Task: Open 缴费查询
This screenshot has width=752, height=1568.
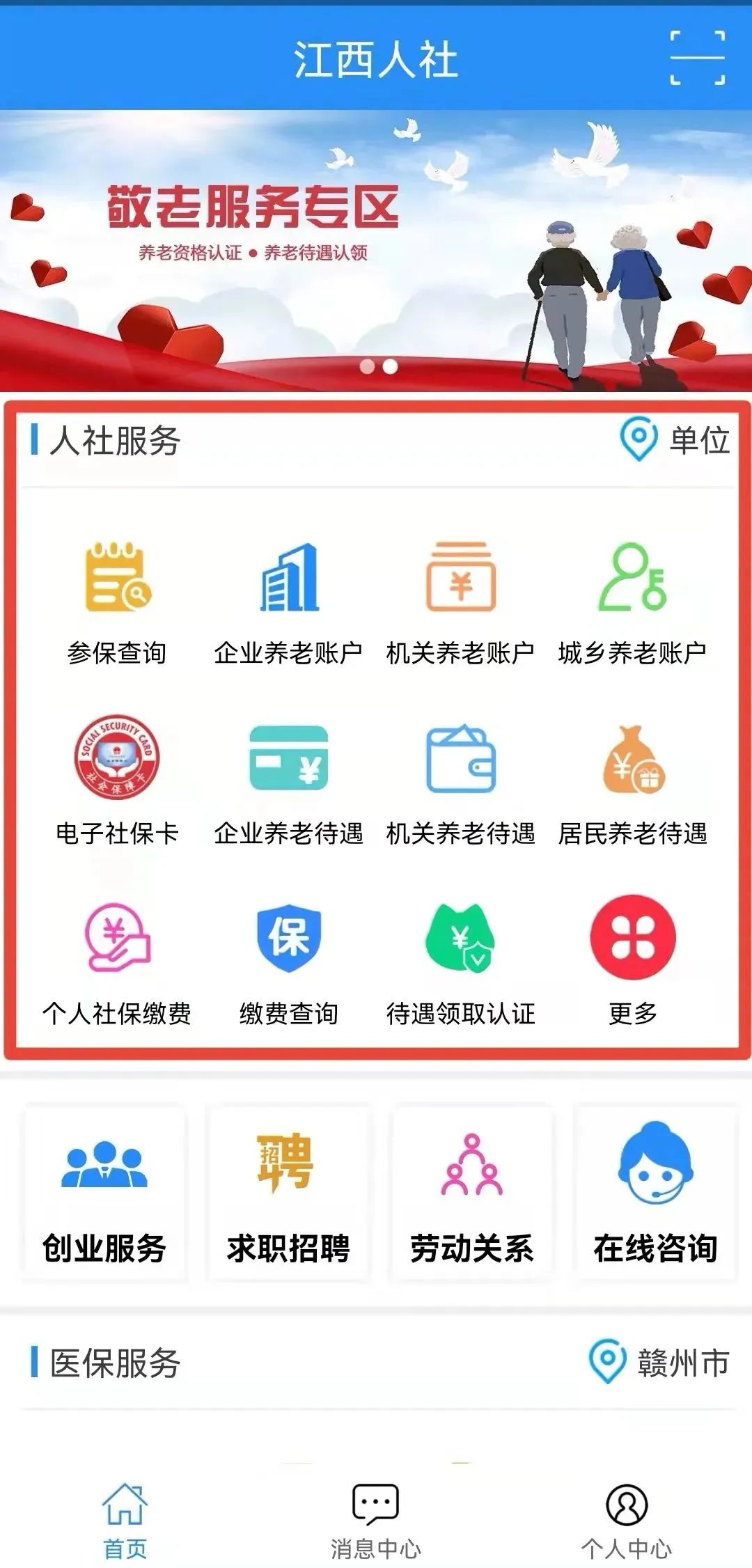Action: (x=288, y=962)
